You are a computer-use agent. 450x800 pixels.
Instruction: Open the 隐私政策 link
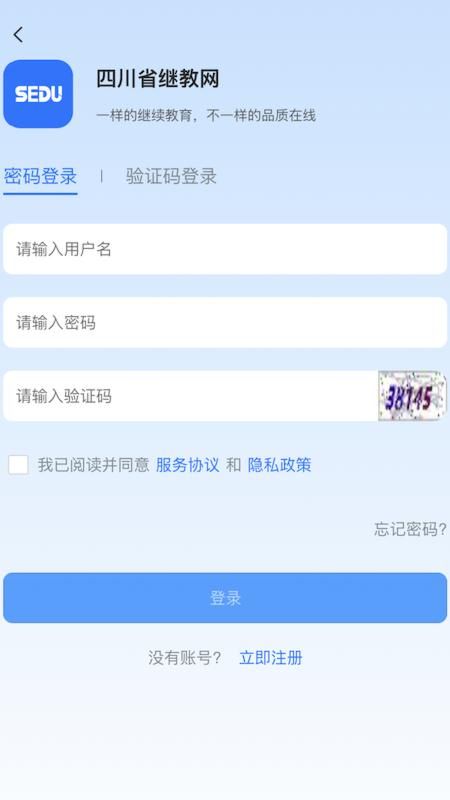280,465
